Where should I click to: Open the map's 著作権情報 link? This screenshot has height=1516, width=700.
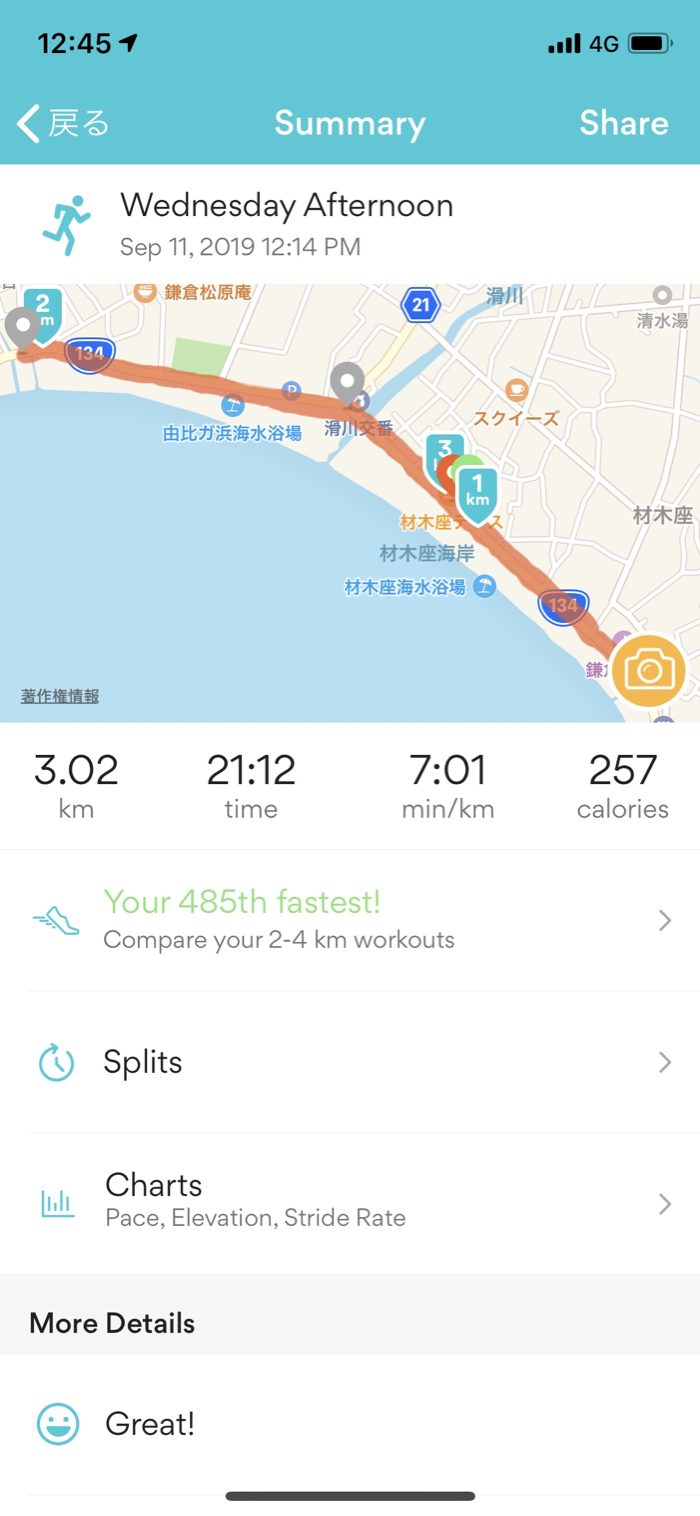tap(60, 697)
